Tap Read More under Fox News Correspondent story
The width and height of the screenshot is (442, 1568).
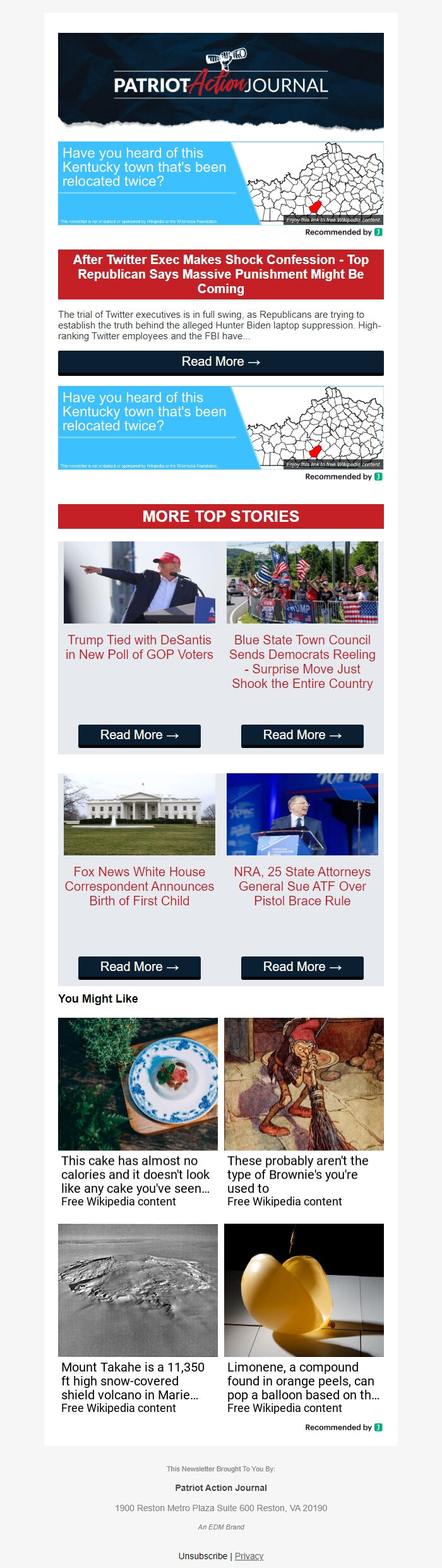[139, 967]
